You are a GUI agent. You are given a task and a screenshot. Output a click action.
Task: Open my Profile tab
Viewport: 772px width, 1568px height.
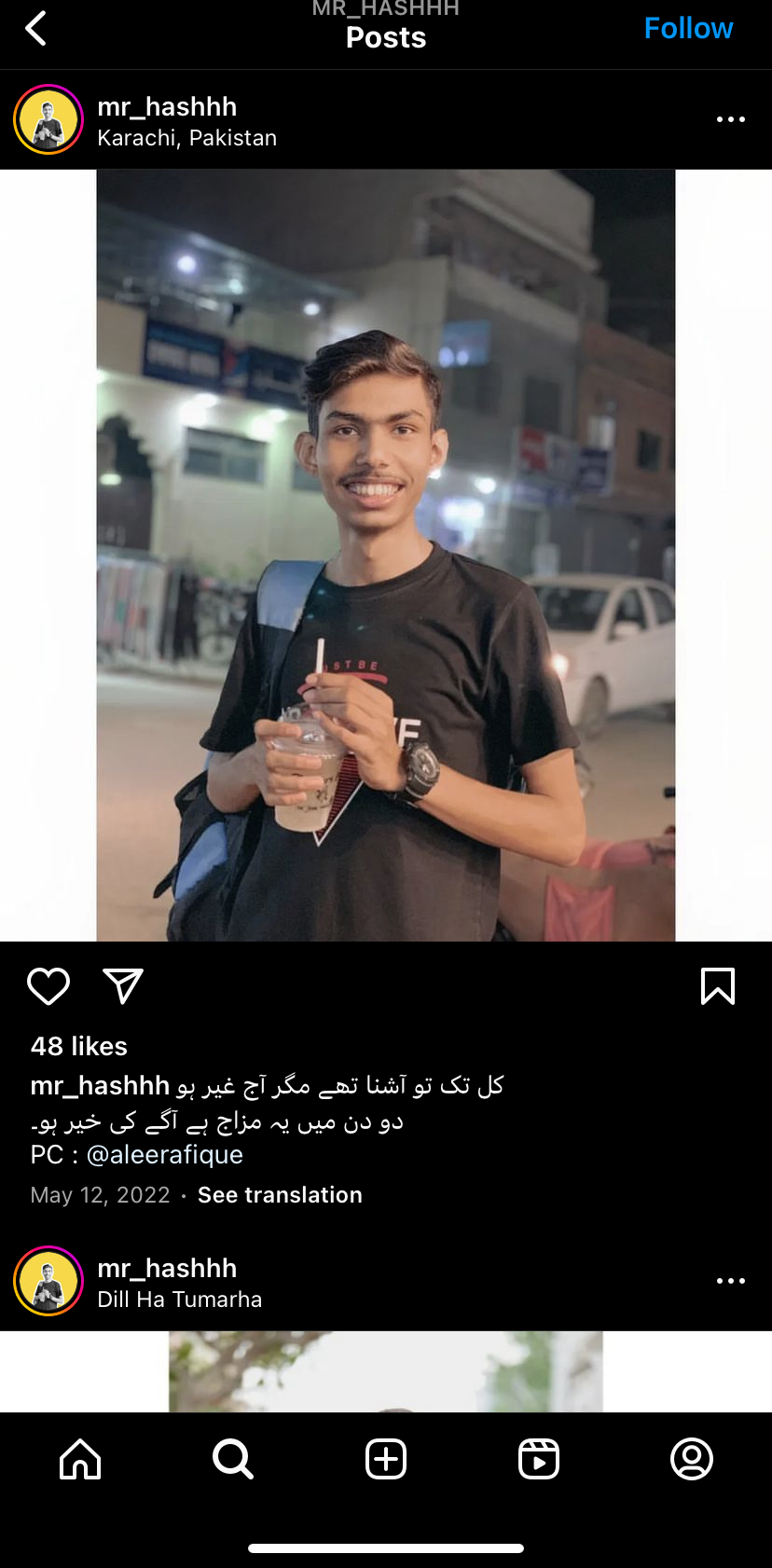692,1459
